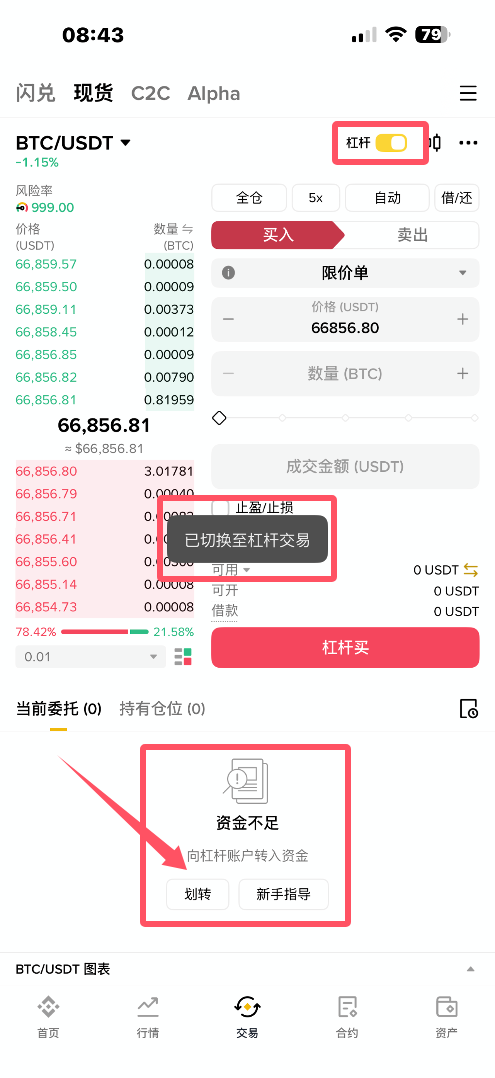The height and width of the screenshot is (1078, 495).
Task: Open the 借/还 borrow repay option
Action: click(457, 198)
